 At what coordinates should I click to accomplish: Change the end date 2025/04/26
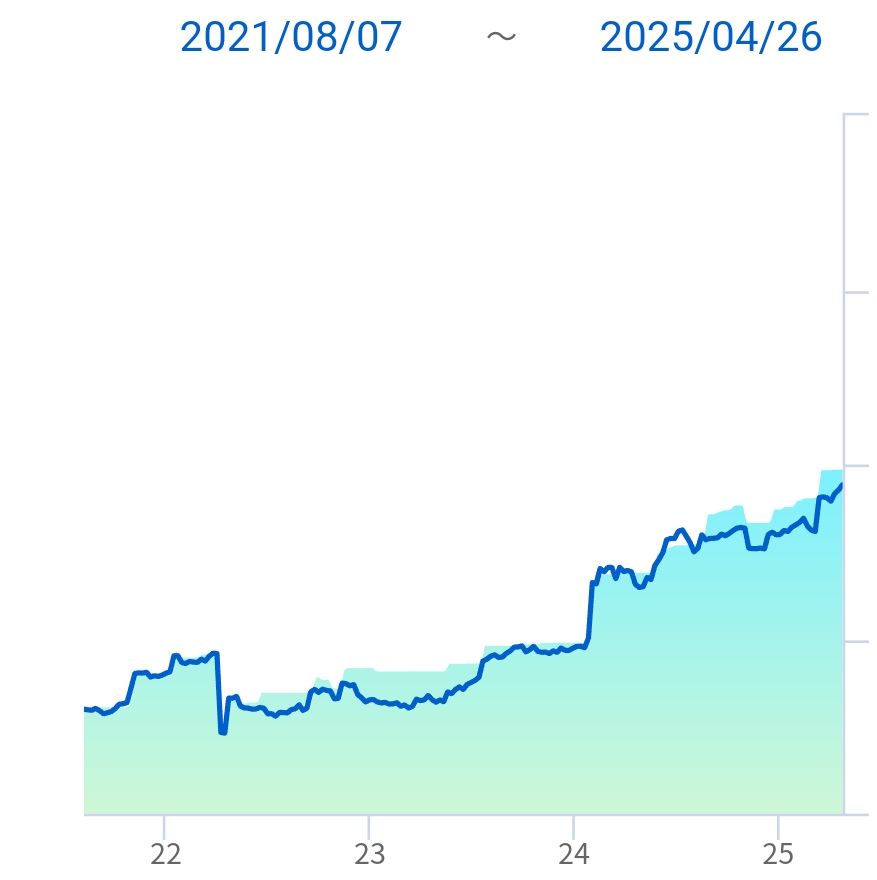[710, 38]
